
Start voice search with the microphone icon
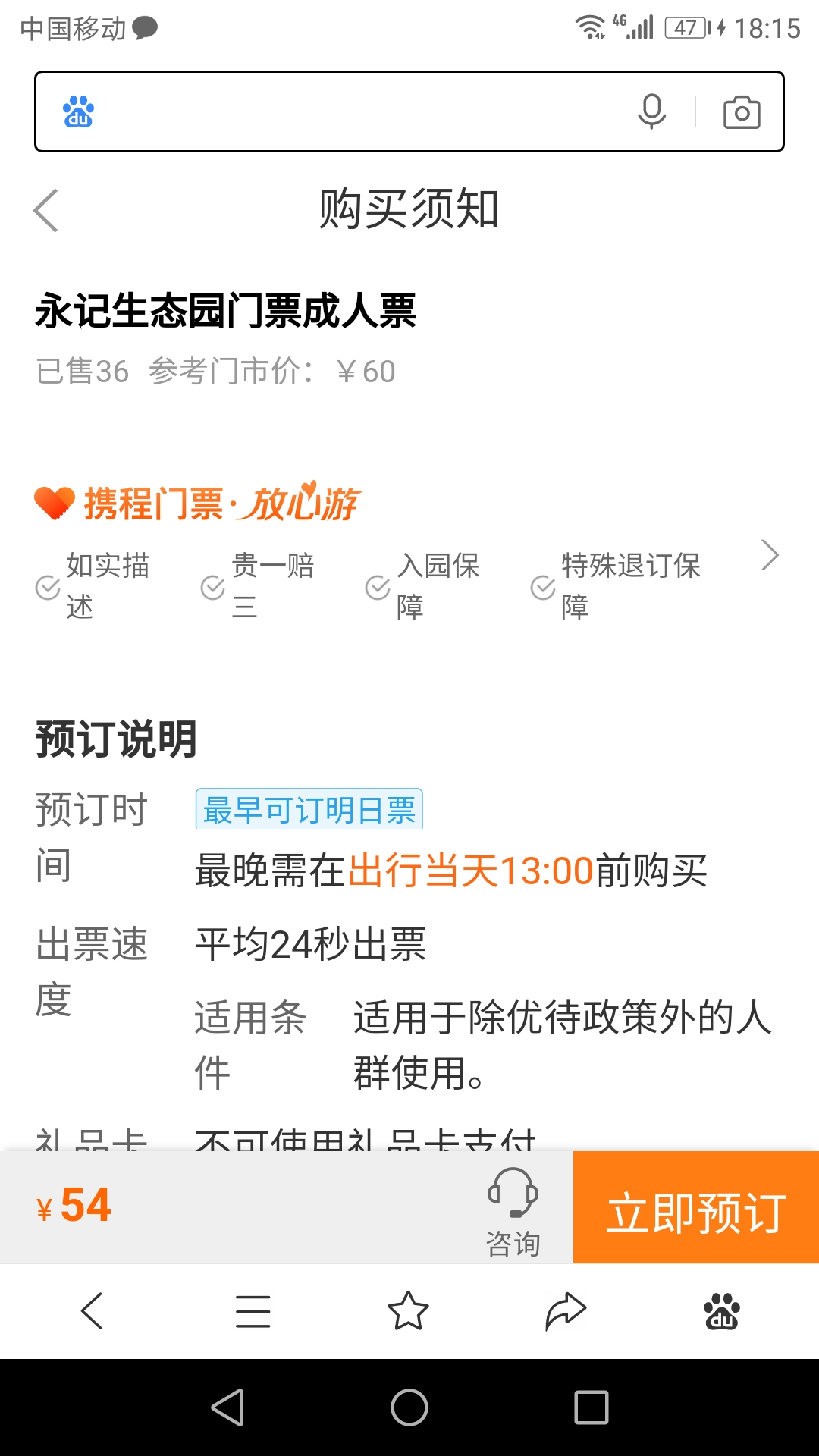651,111
